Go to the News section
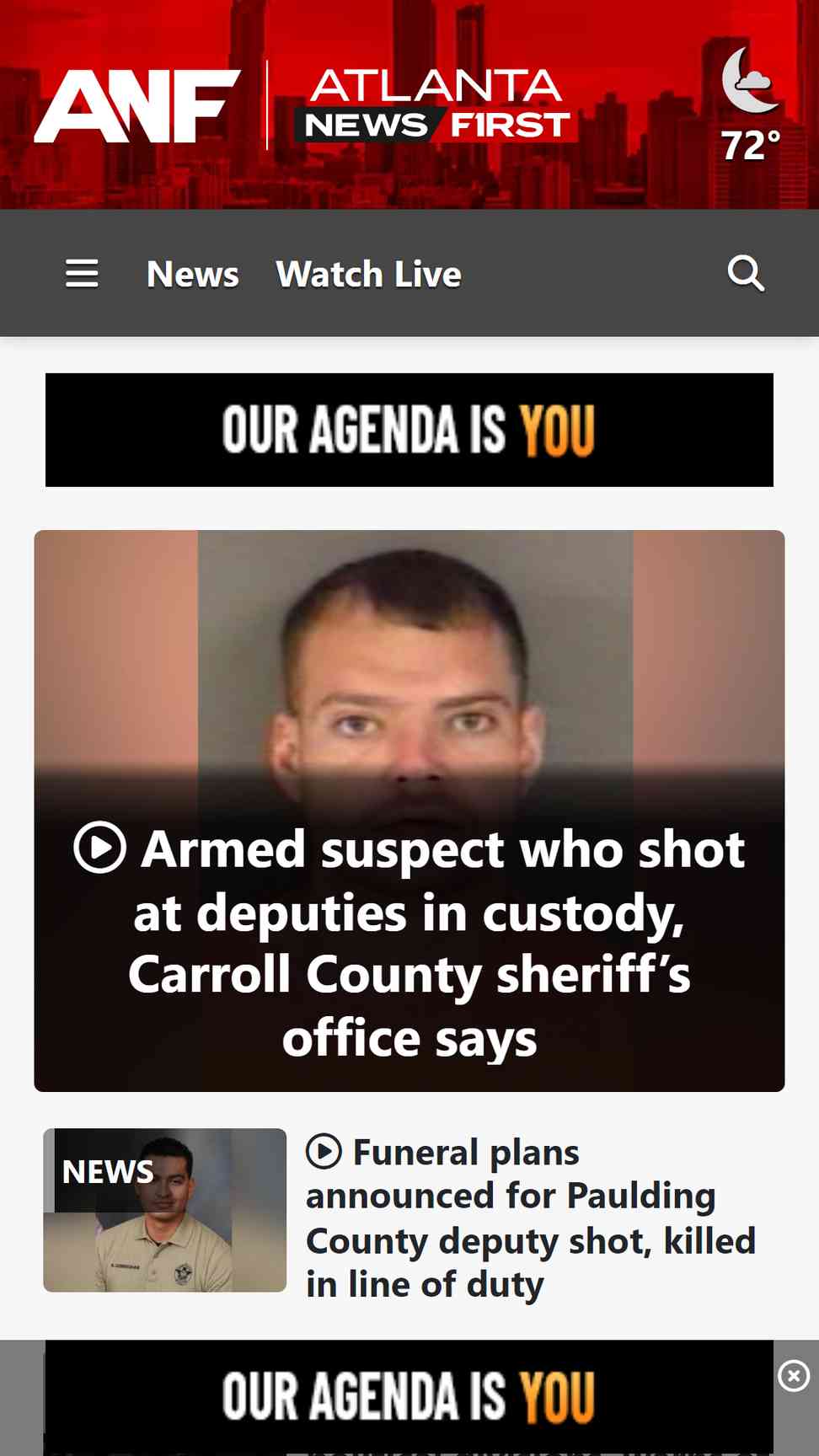The height and width of the screenshot is (1456, 819). (x=192, y=275)
